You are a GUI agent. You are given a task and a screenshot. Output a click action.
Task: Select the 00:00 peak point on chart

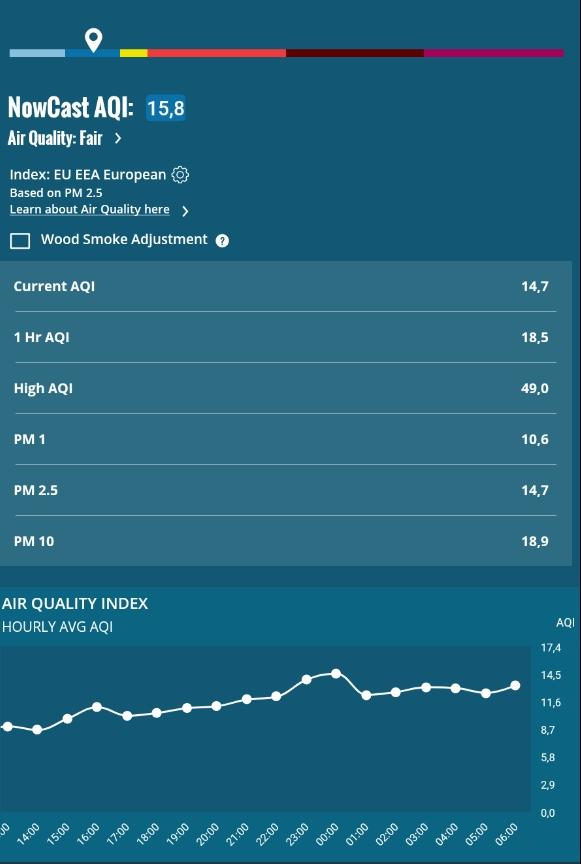(x=336, y=673)
